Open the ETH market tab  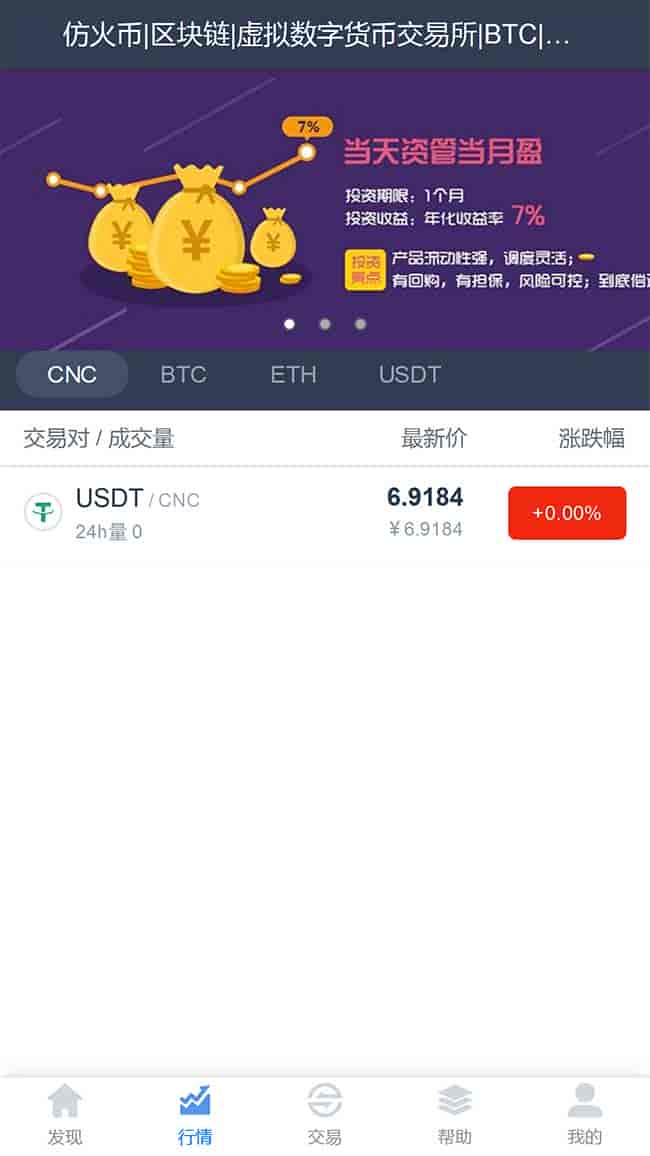click(x=293, y=375)
